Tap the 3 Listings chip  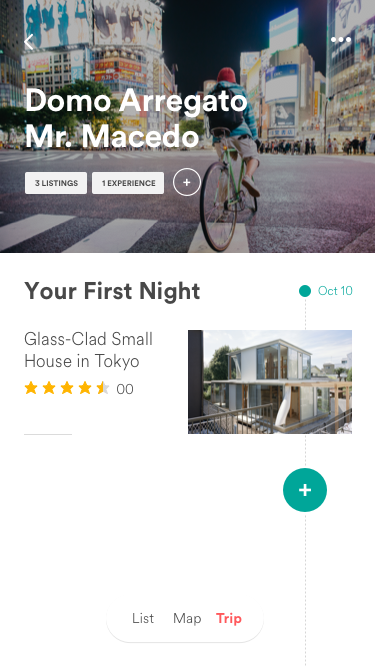coord(56,183)
